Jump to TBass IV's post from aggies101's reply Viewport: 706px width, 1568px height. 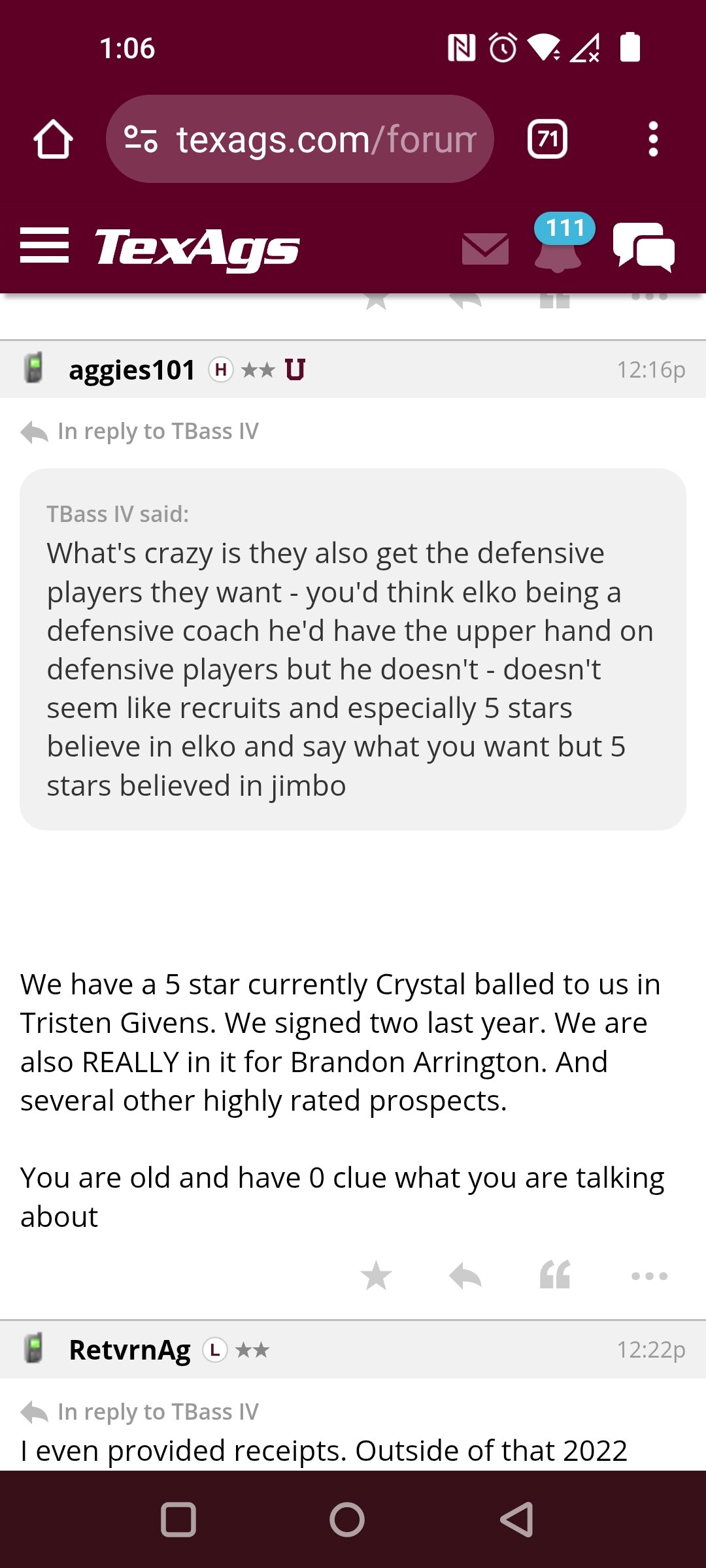[x=140, y=431]
